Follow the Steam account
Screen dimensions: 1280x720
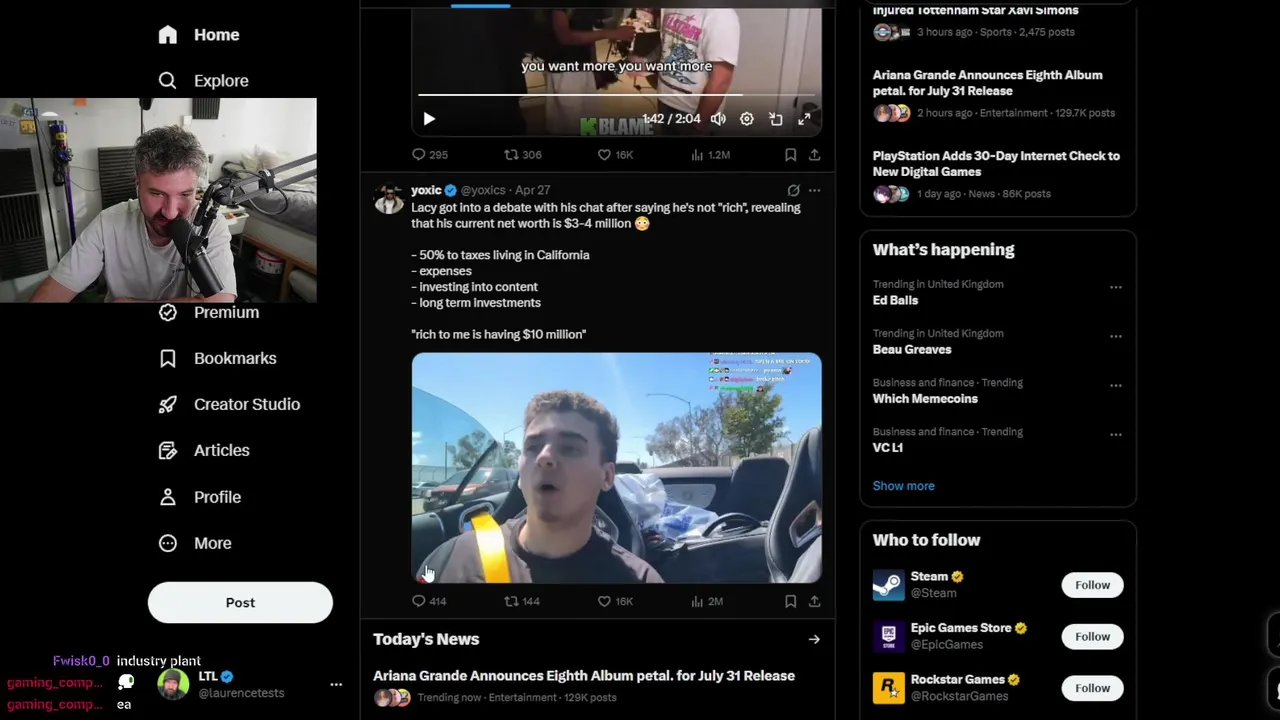click(x=1092, y=585)
